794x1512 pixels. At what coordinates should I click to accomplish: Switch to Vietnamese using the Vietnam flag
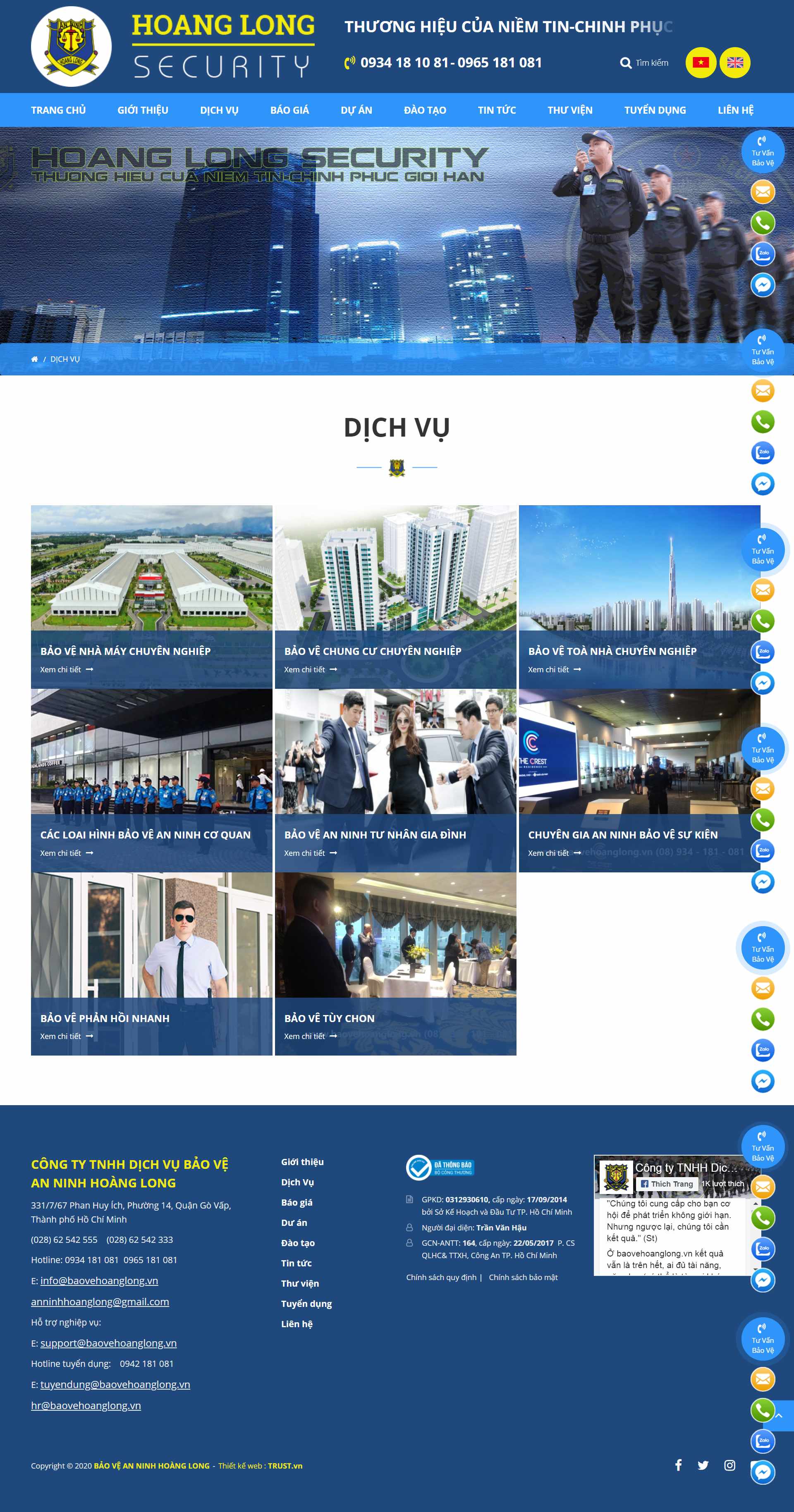pos(701,62)
